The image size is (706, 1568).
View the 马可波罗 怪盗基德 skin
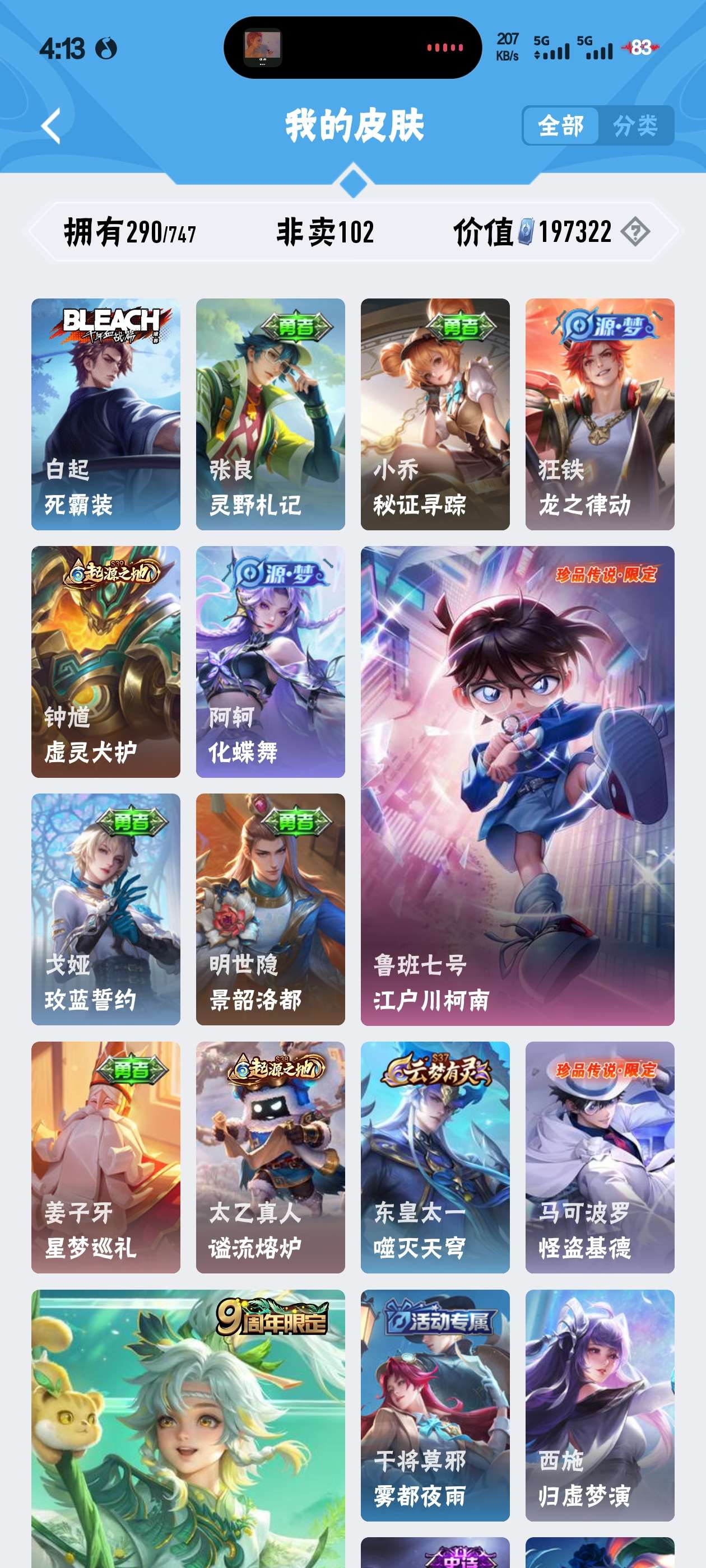coord(600,1157)
